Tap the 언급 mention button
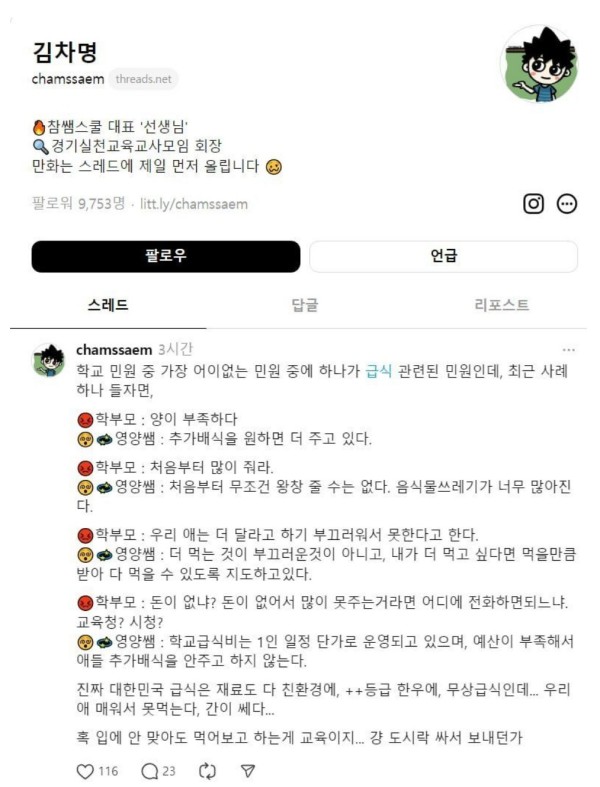Screen dimensions: 600x787 point(443,256)
